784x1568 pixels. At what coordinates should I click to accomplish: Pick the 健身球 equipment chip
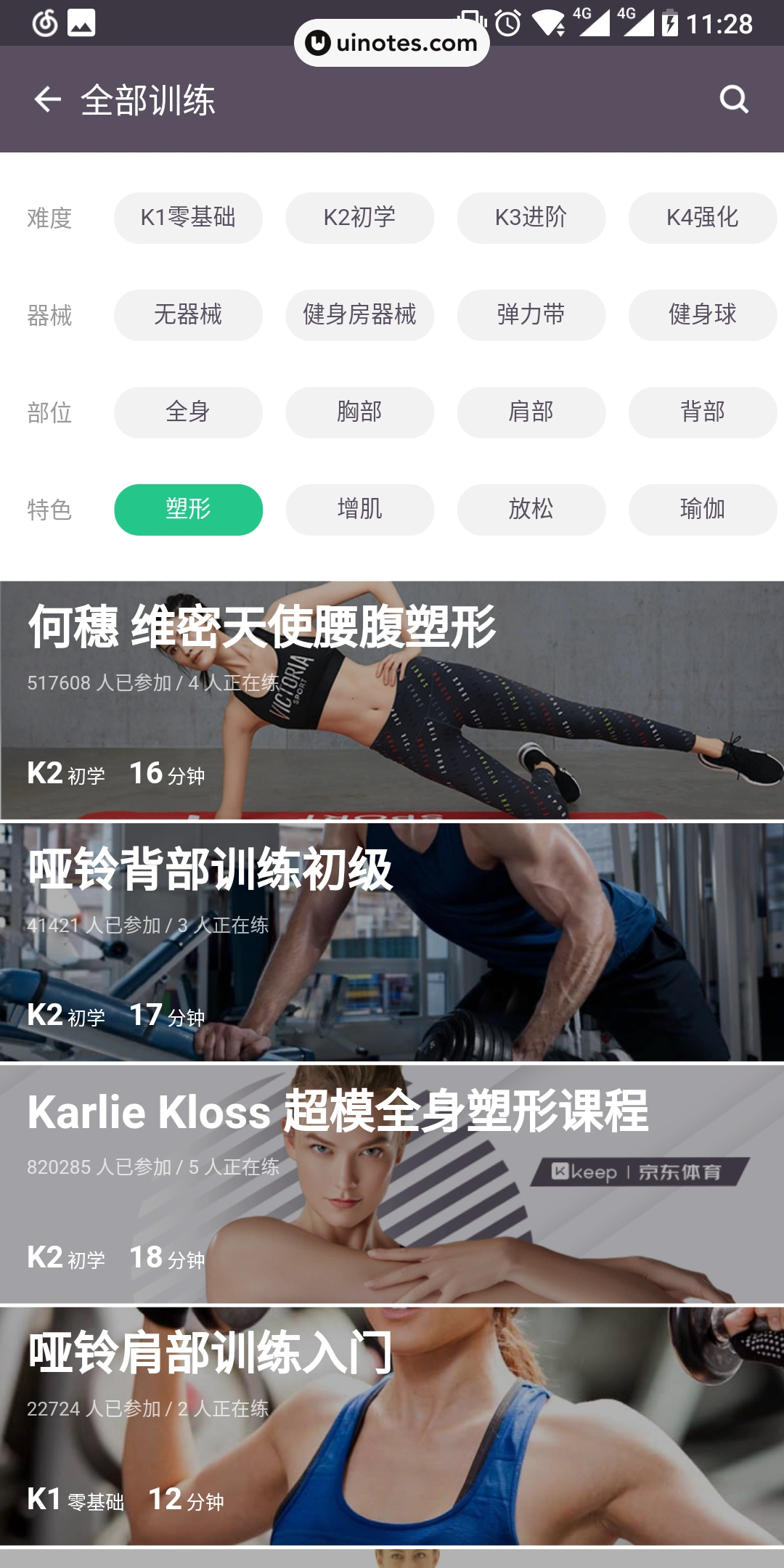pos(702,315)
